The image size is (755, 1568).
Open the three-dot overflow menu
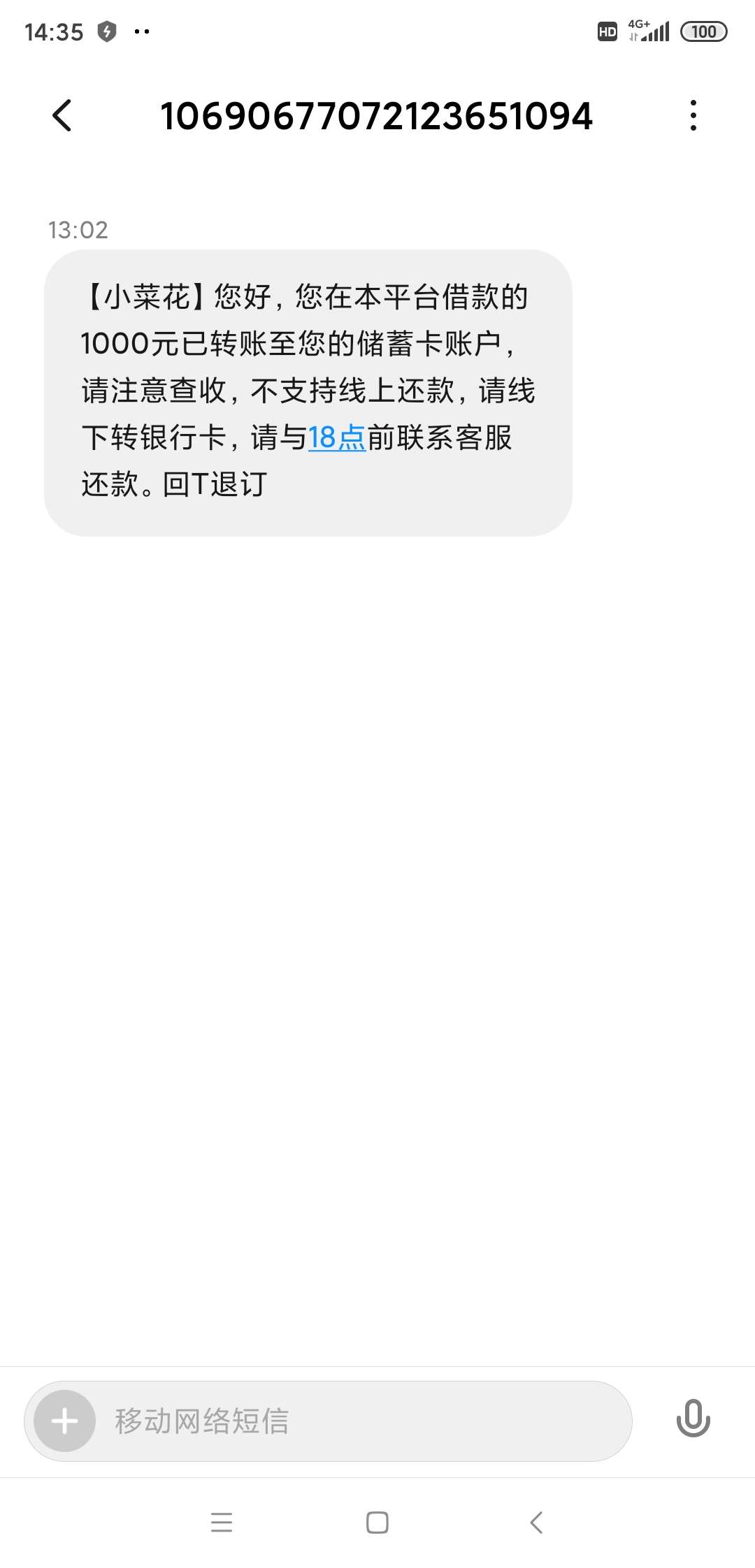tap(693, 115)
